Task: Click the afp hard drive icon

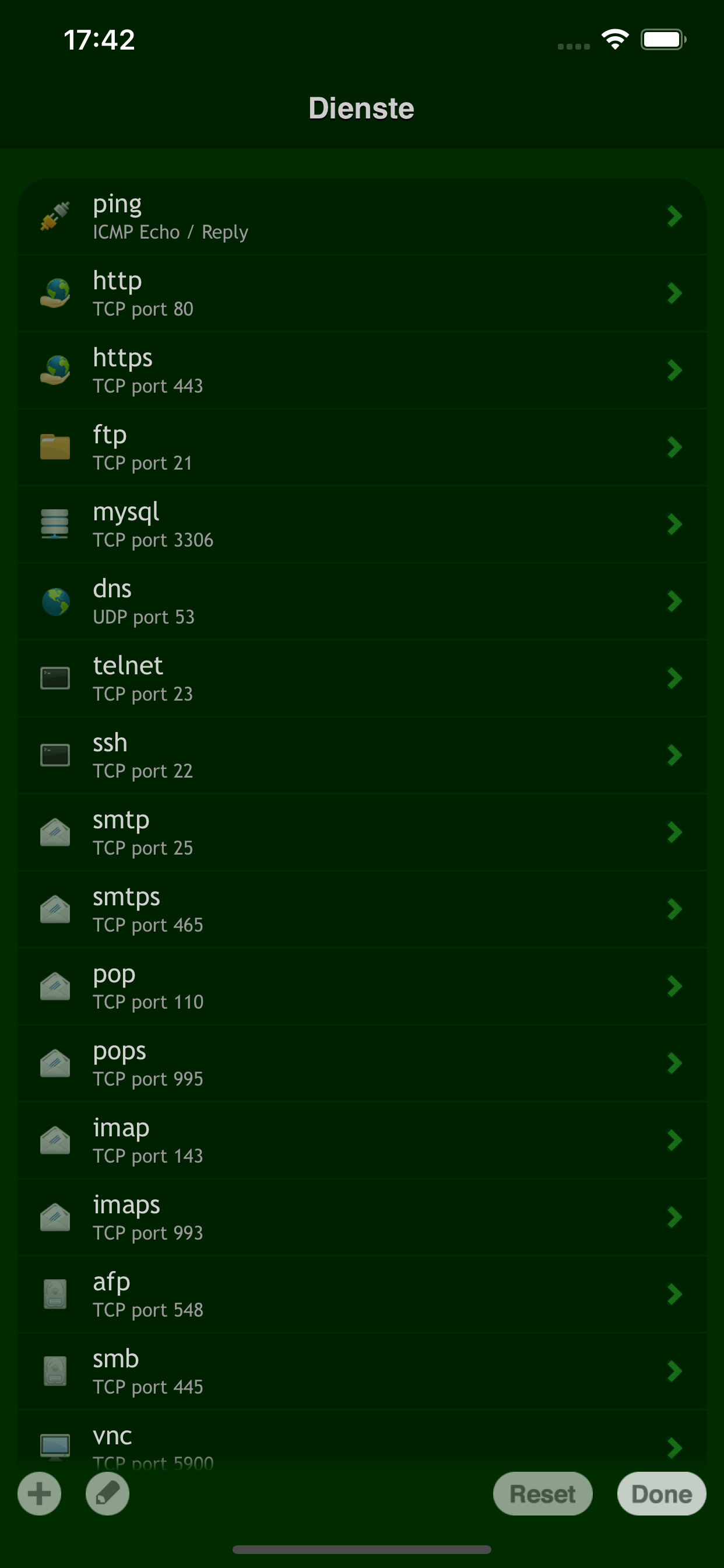Action: 55,1293
